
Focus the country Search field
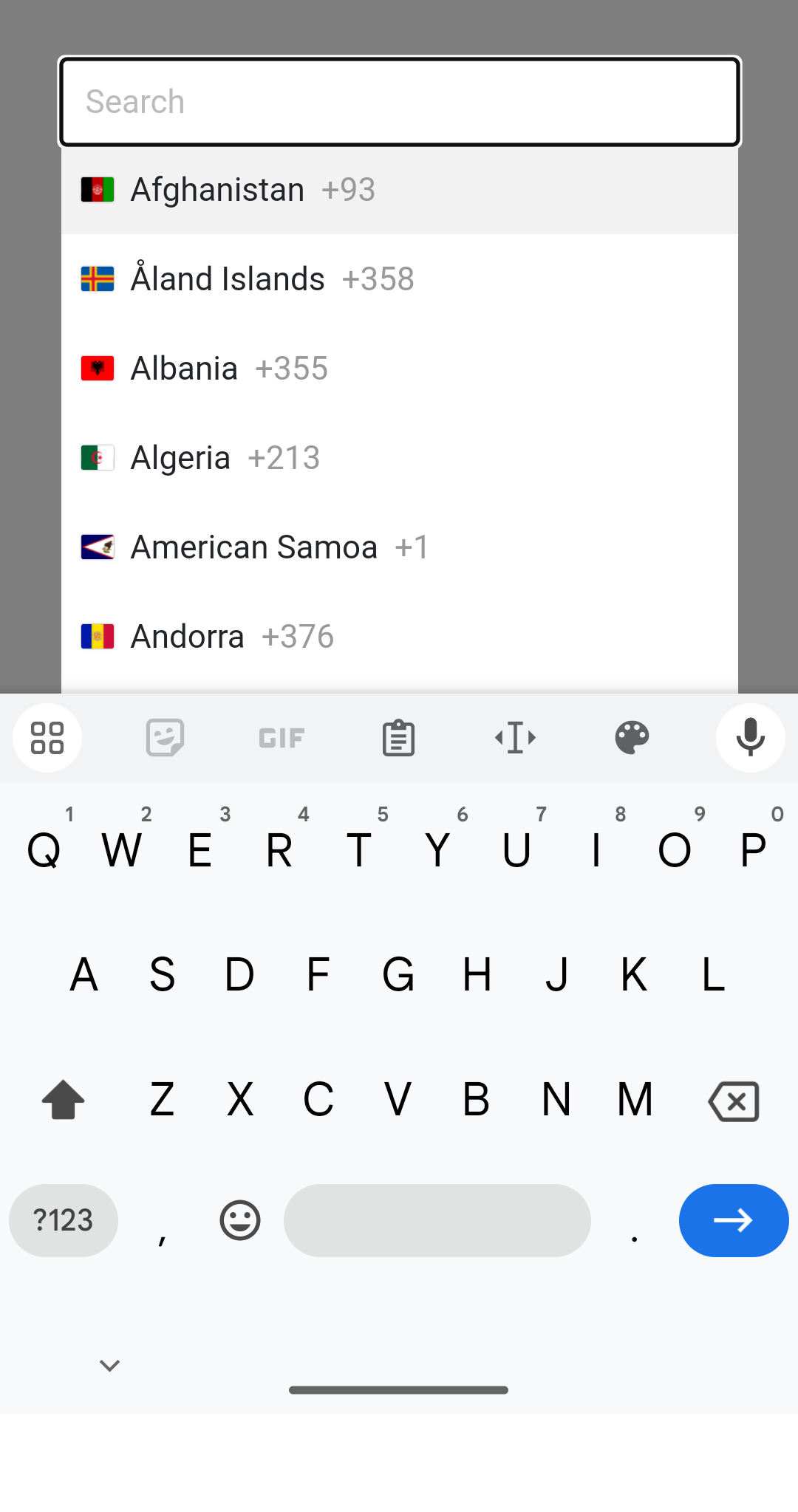[x=399, y=102]
